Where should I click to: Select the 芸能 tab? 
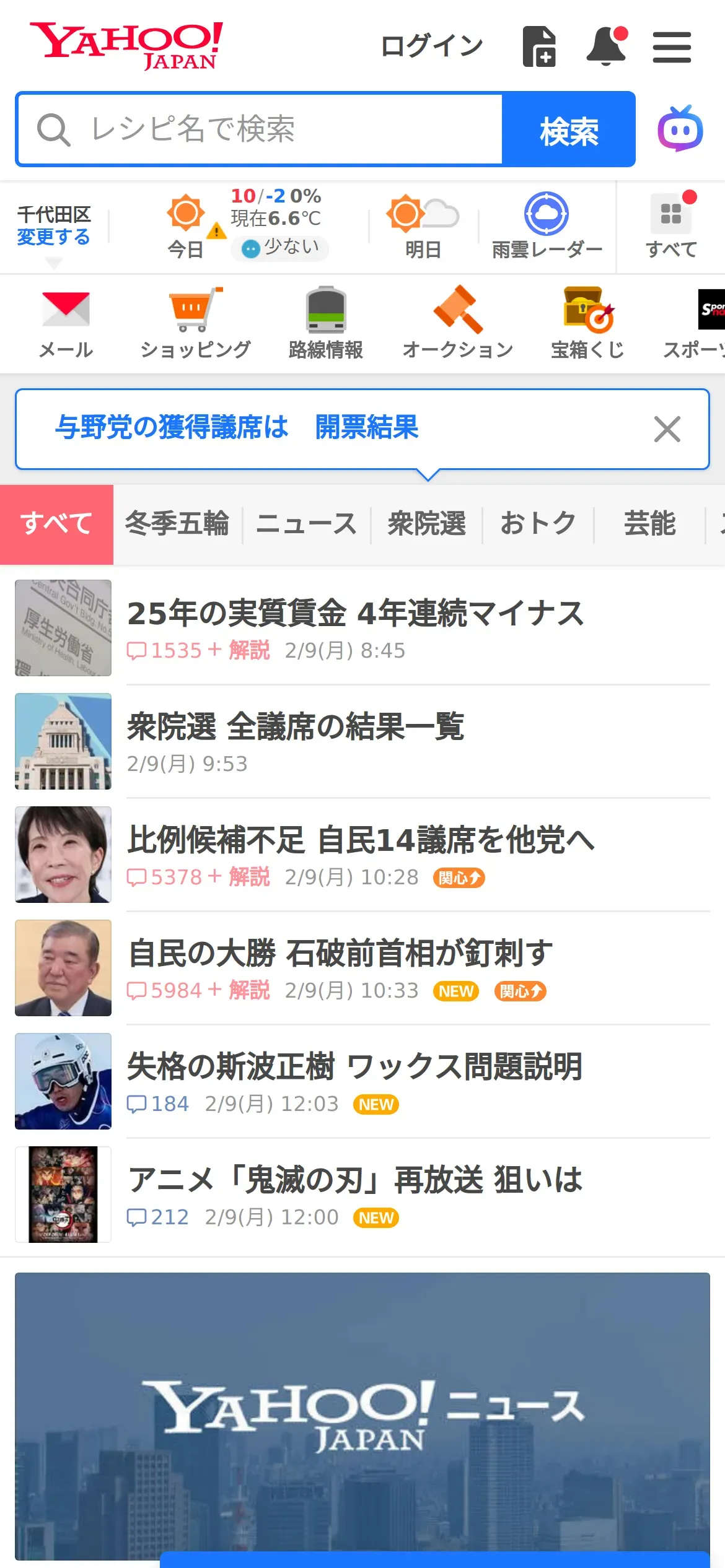tap(649, 524)
